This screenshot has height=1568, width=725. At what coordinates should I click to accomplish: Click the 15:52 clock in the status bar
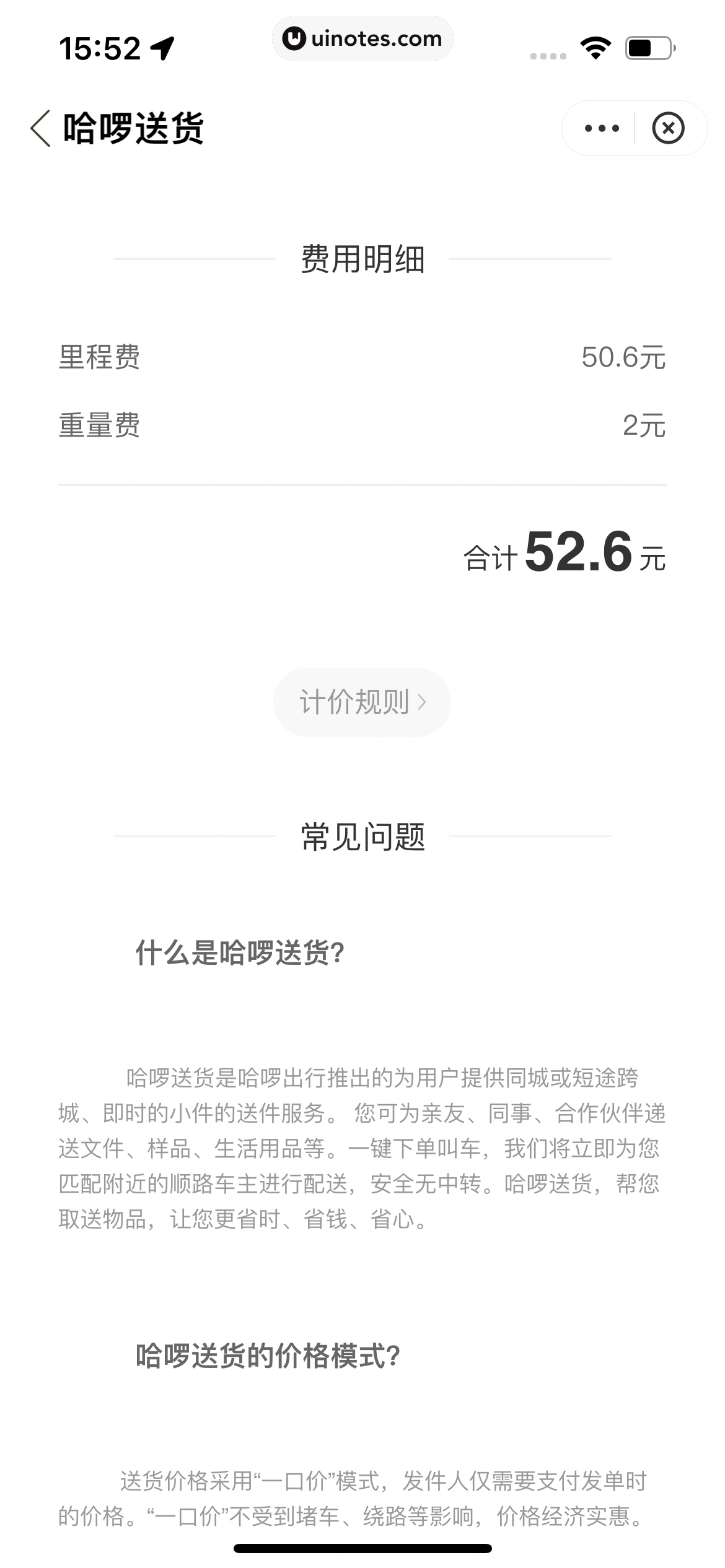pos(99,46)
